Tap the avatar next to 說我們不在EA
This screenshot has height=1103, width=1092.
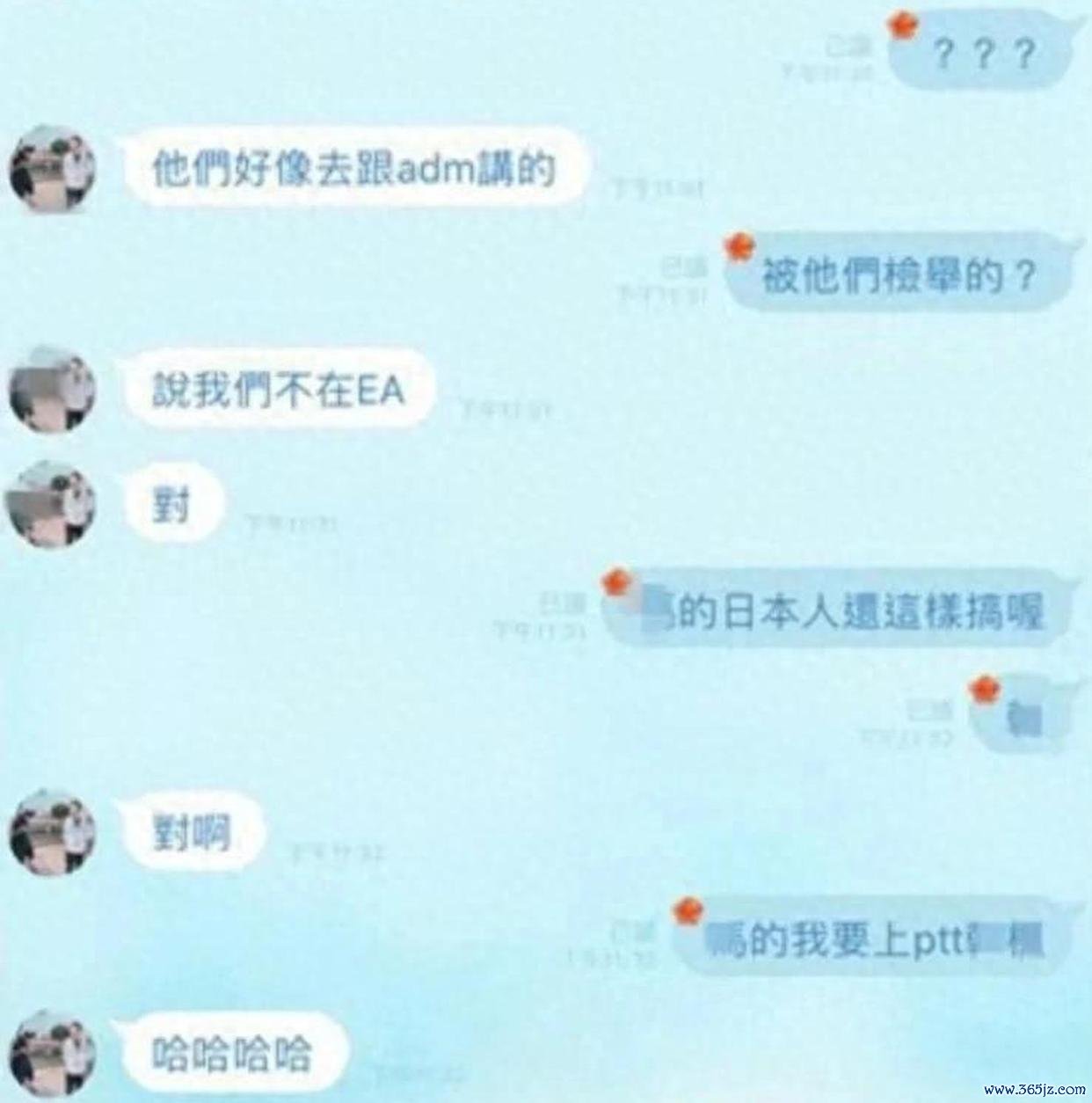[x=53, y=389]
